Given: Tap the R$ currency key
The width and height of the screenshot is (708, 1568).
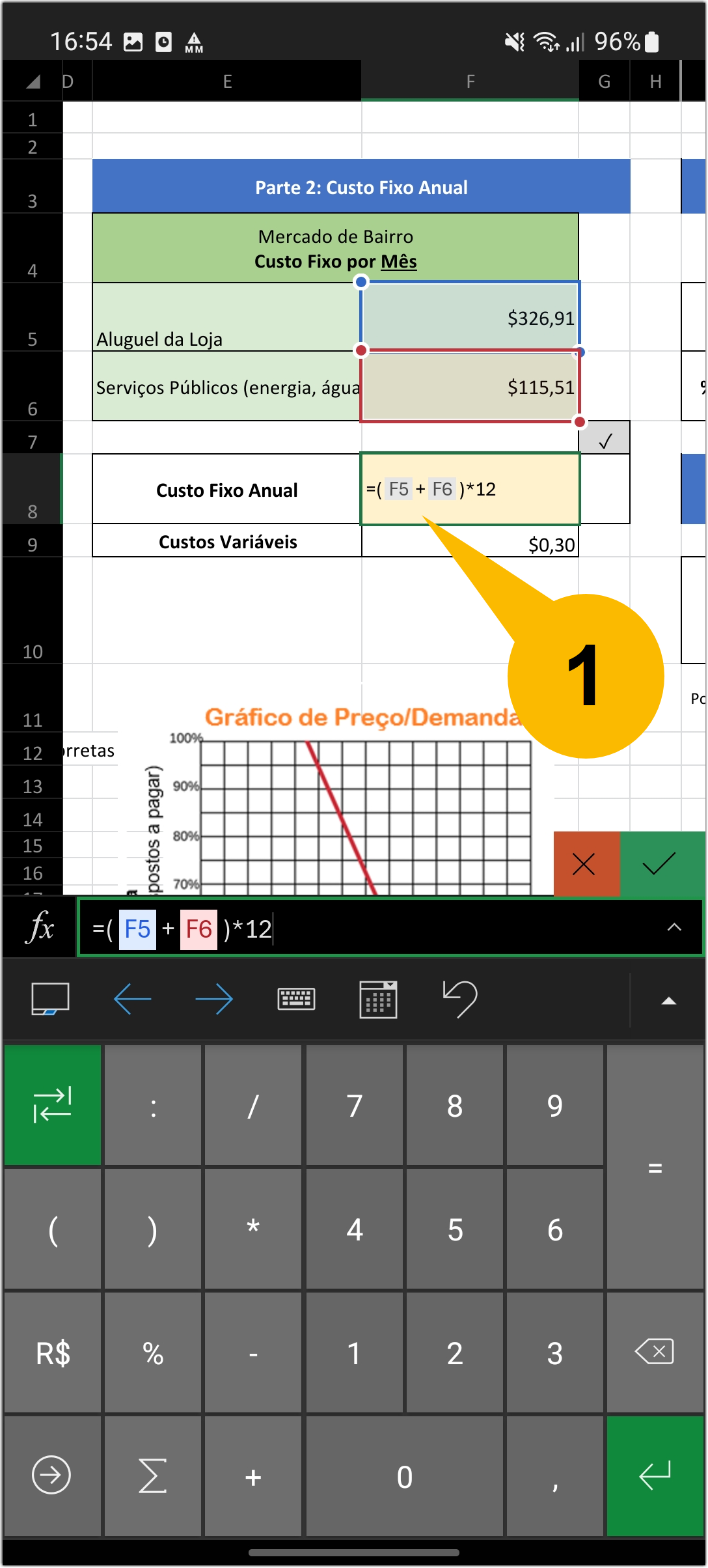Looking at the screenshot, I should point(53,1353).
